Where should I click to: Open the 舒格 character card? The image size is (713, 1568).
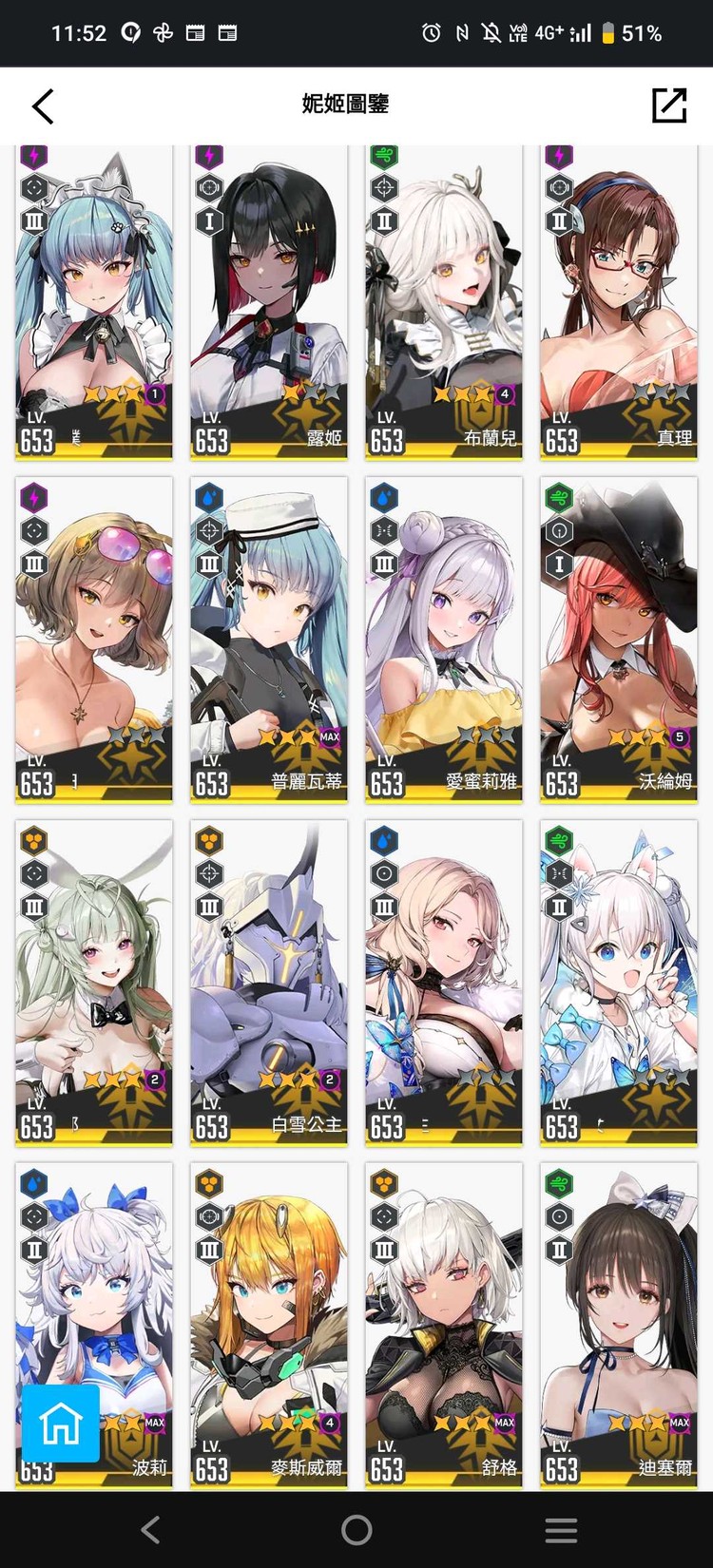click(444, 1326)
